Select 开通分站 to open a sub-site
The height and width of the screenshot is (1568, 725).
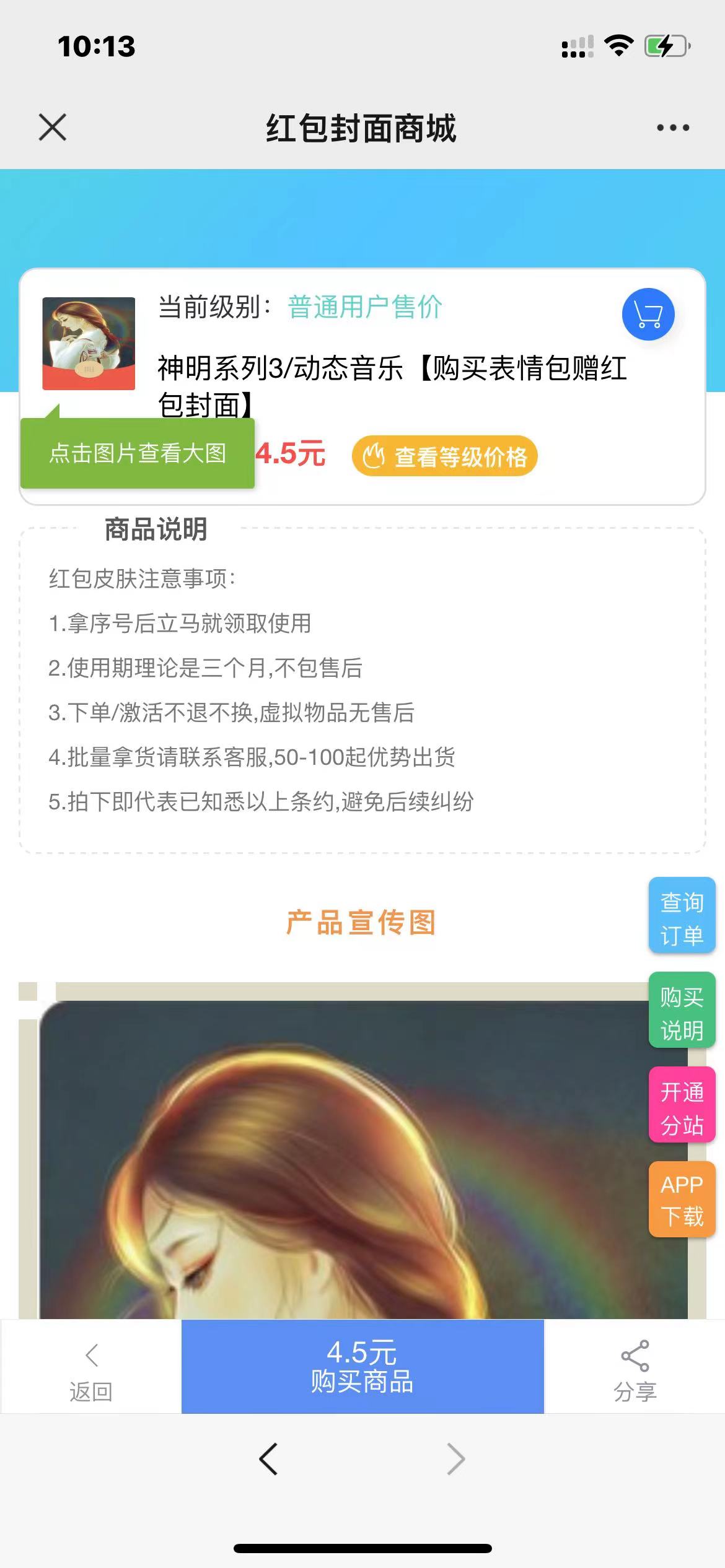click(682, 1105)
